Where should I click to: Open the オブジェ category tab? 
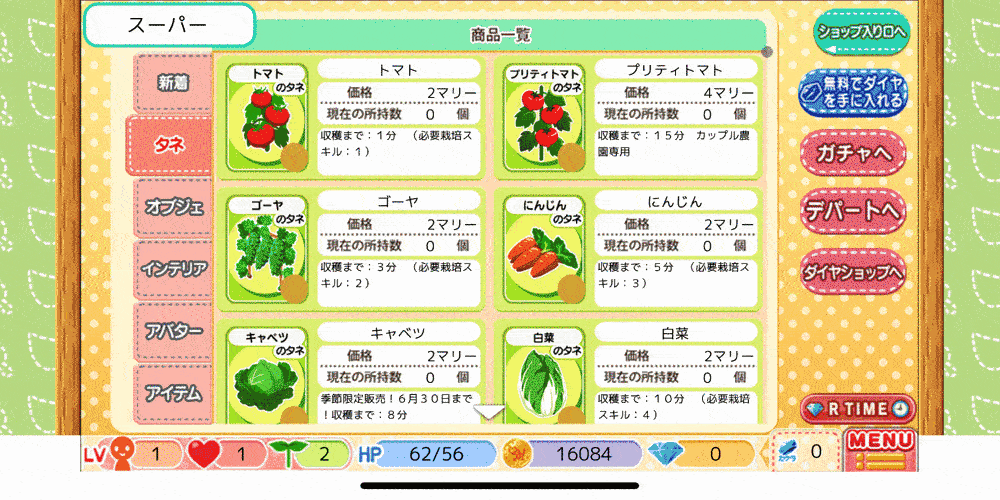point(173,208)
